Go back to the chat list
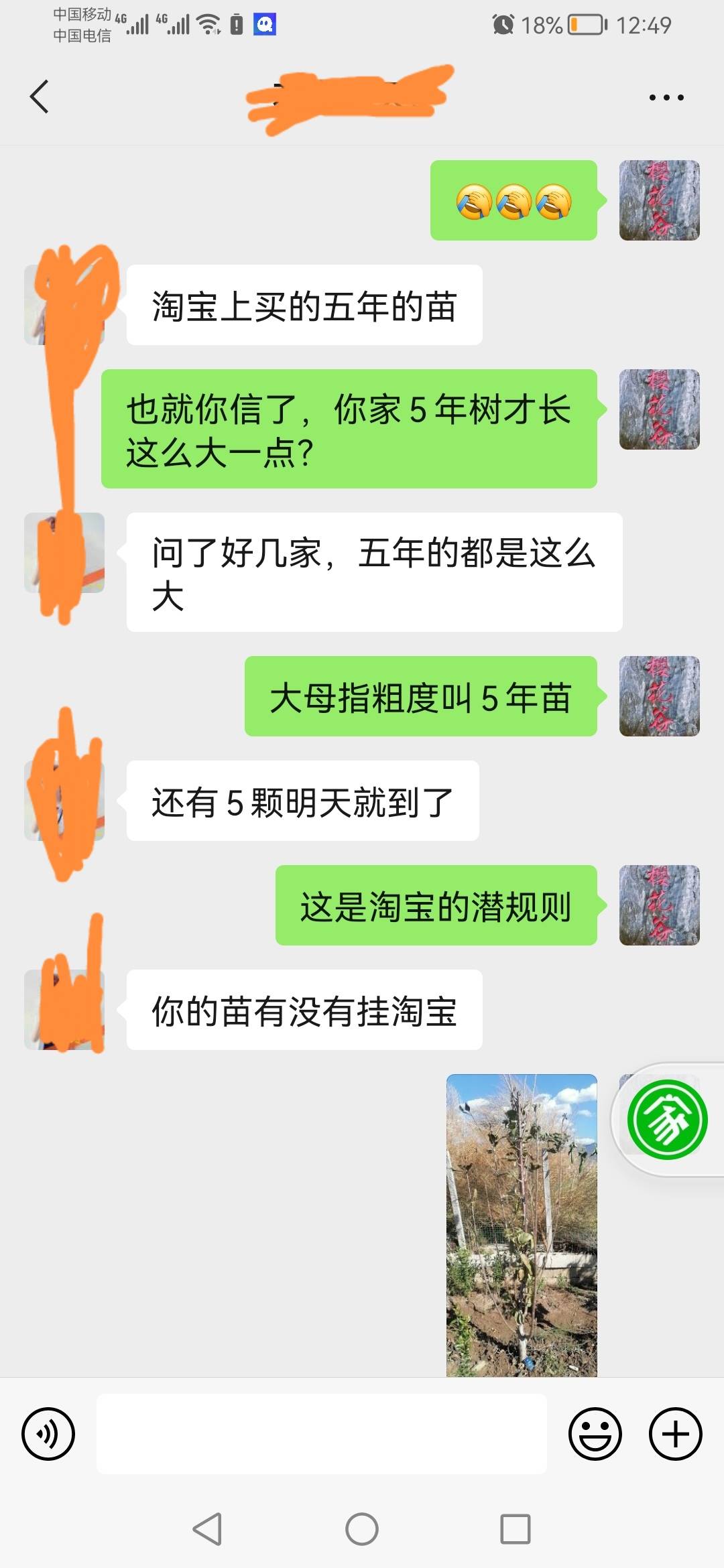 pos(40,96)
